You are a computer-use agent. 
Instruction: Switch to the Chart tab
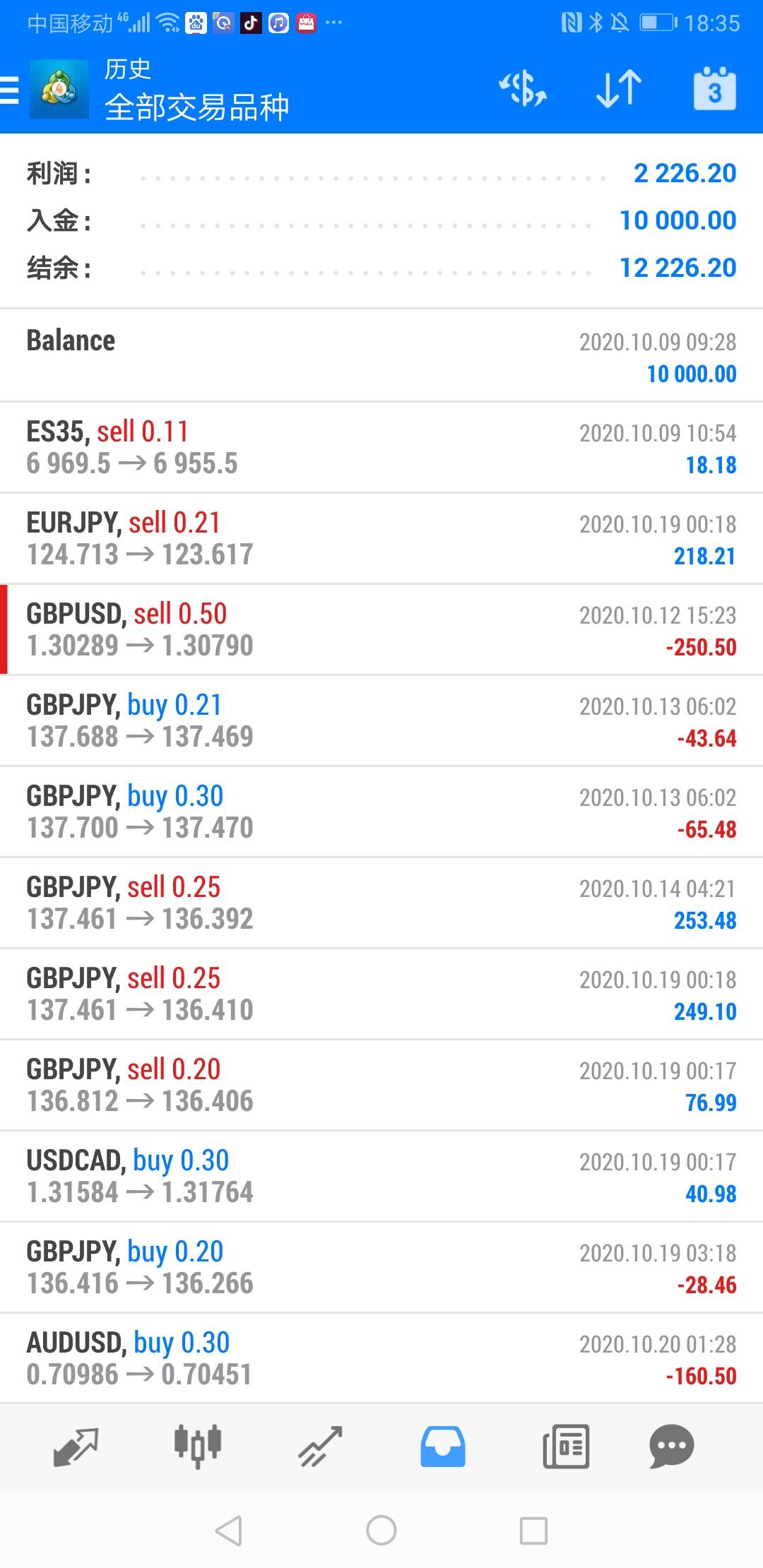(x=198, y=1447)
